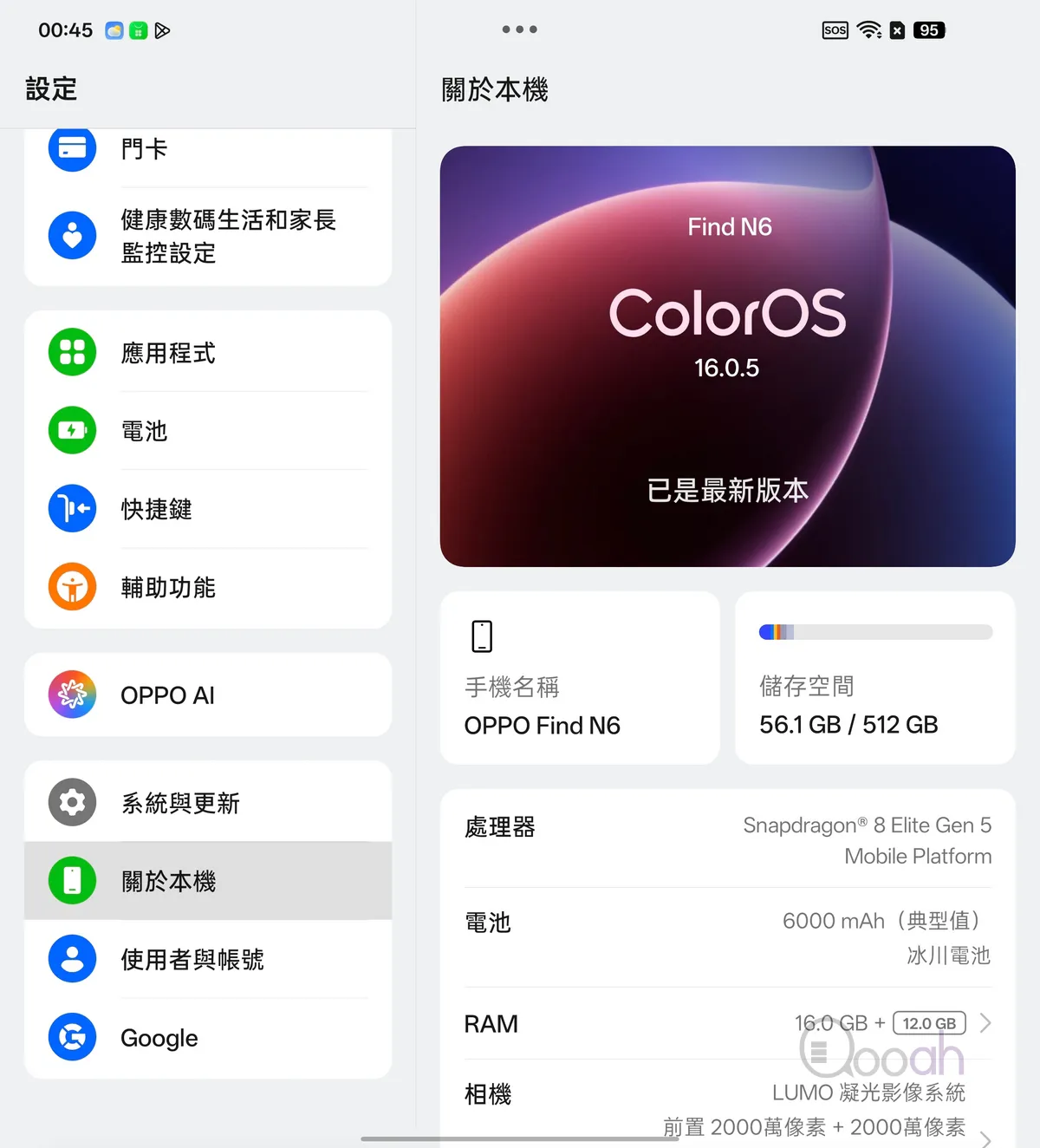Tap the ColorOS 16.0.5 version card
Image resolution: width=1040 pixels, height=1148 pixels.
click(727, 356)
